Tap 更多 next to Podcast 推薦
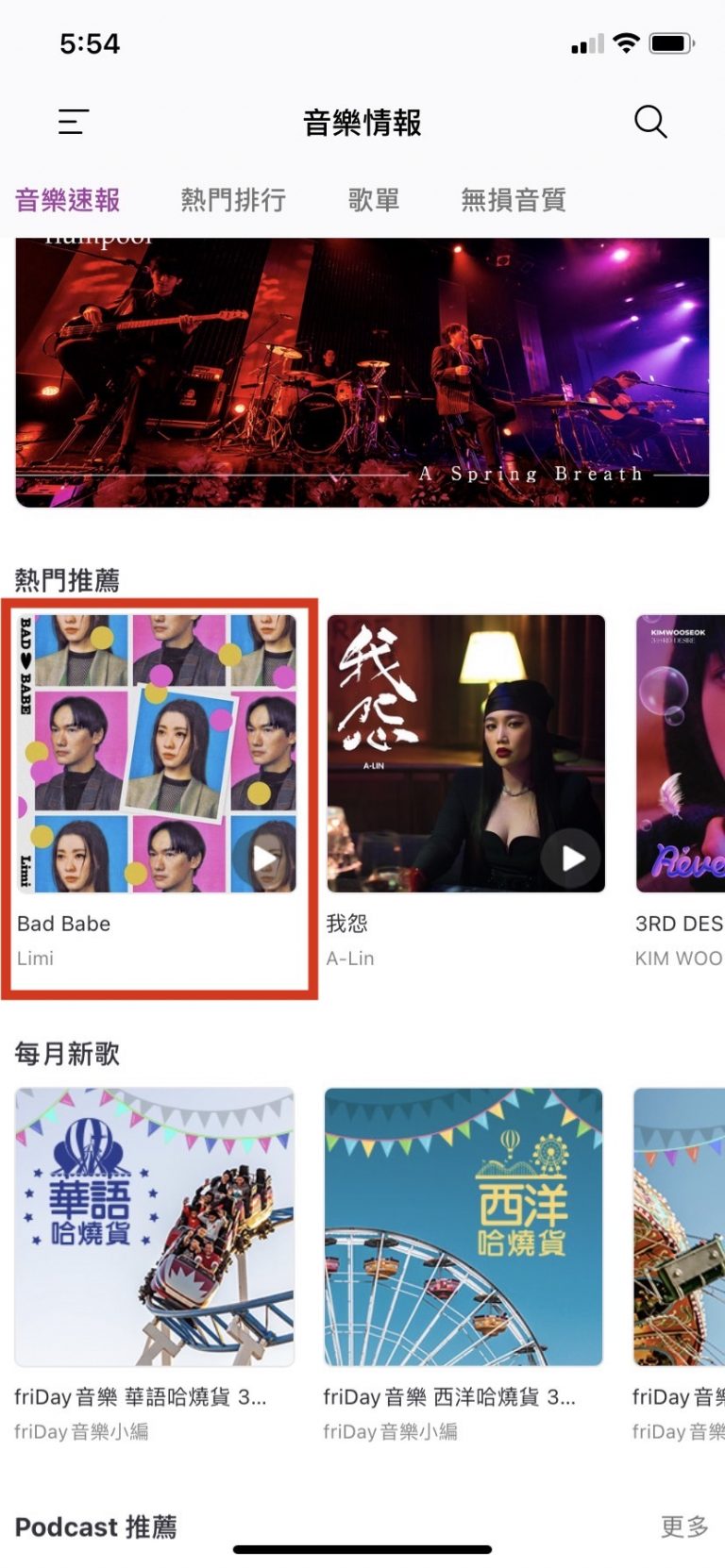 [684, 1526]
